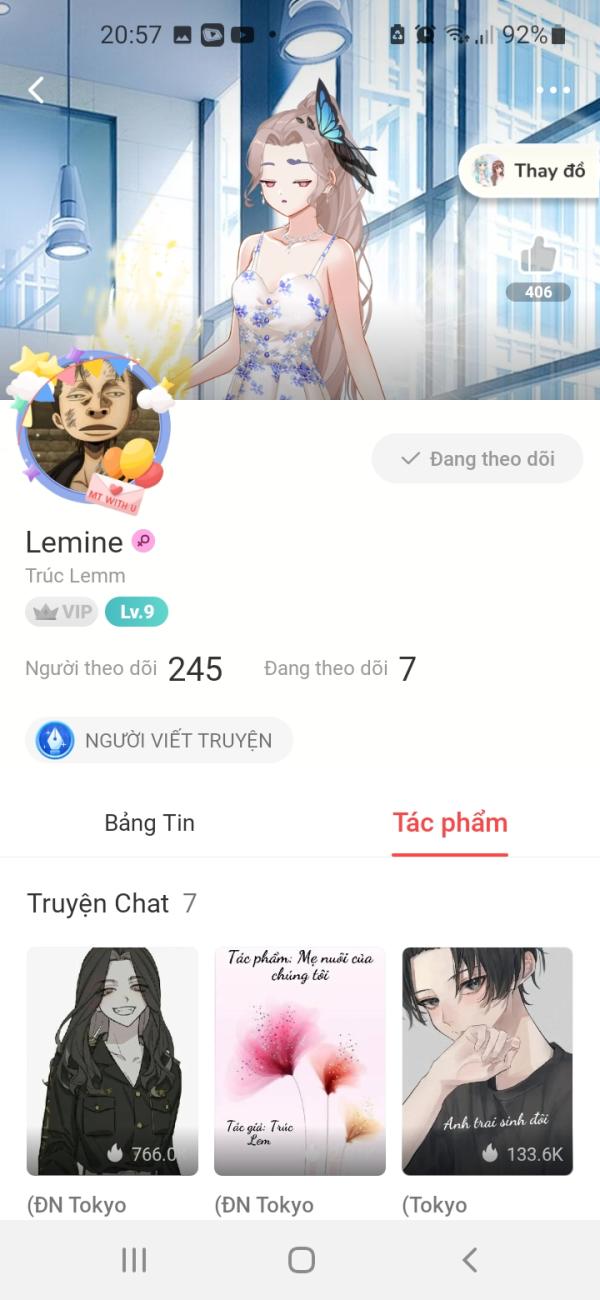
Task: Open the VIP badge
Action: pyautogui.click(x=62, y=612)
